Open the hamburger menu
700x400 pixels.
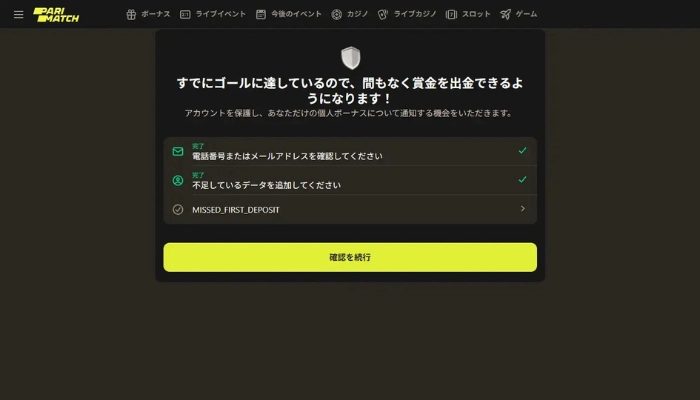18,15
